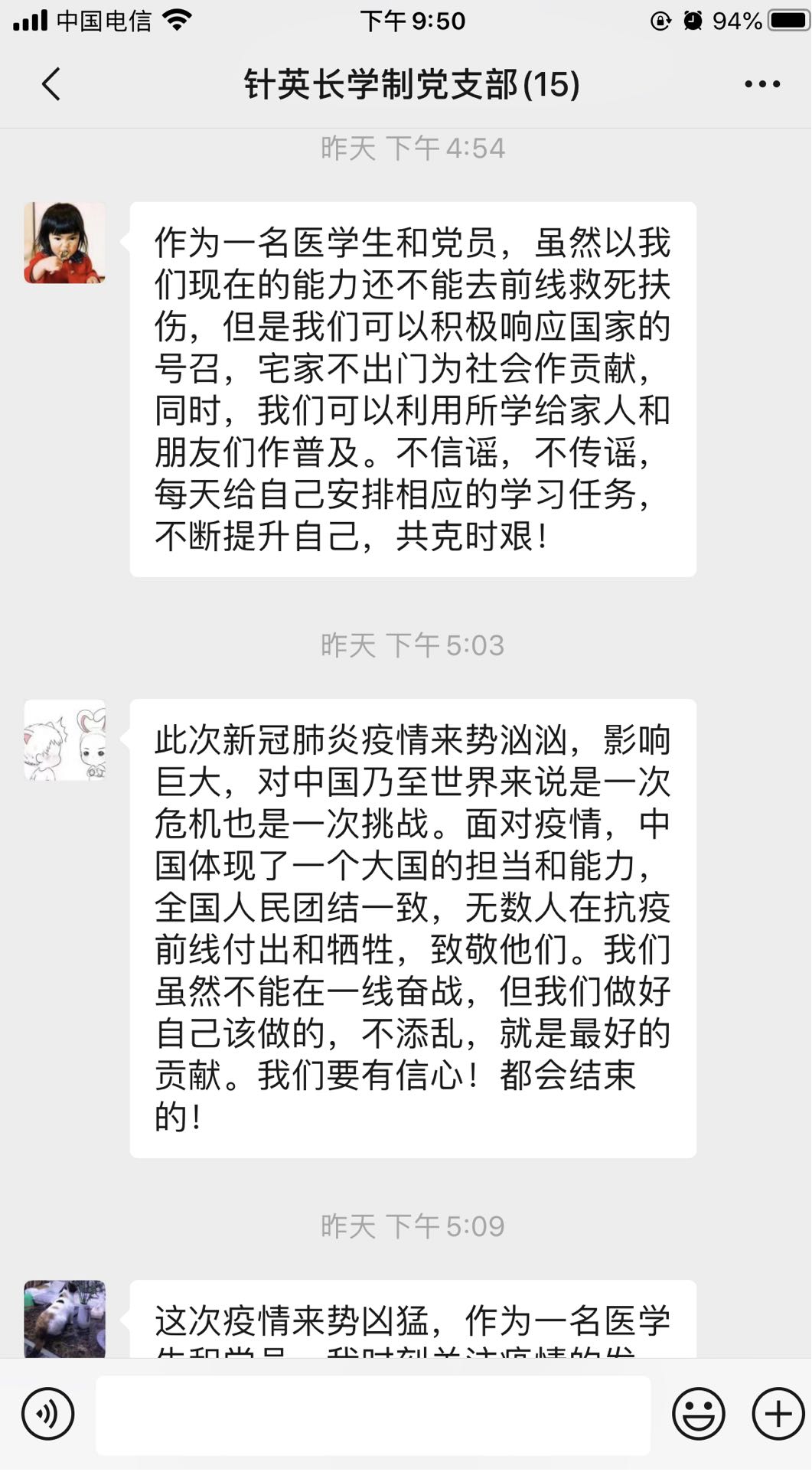Image resolution: width=812 pixels, height=1472 pixels.
Task: Switch to voice message input
Action: pos(48,1414)
